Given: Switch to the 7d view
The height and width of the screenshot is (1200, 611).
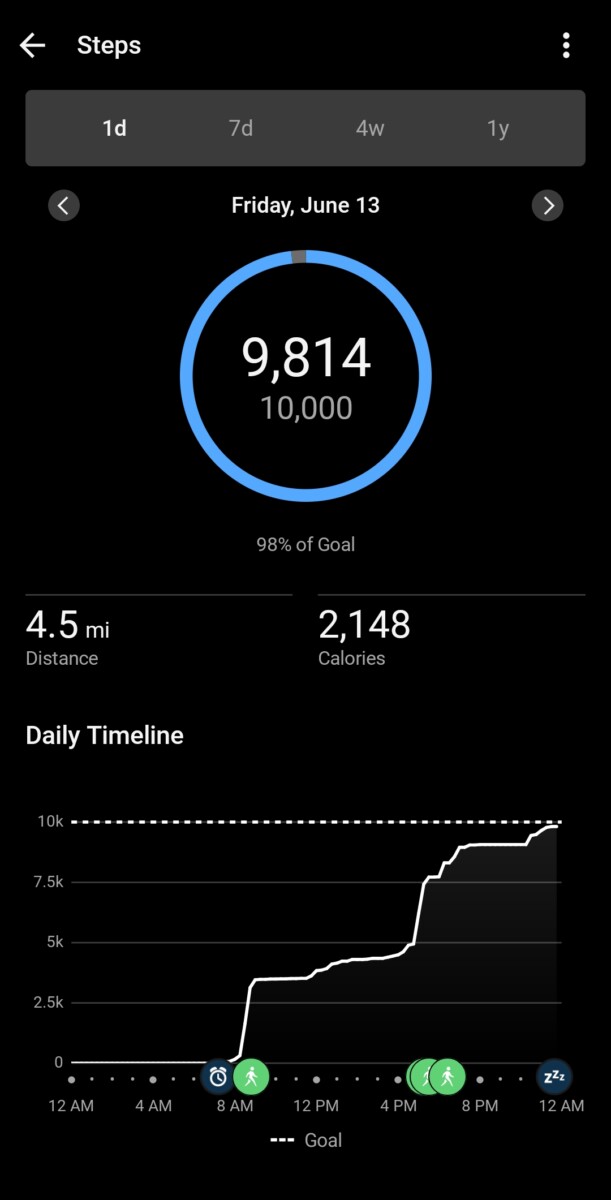Looking at the screenshot, I should click(x=241, y=129).
